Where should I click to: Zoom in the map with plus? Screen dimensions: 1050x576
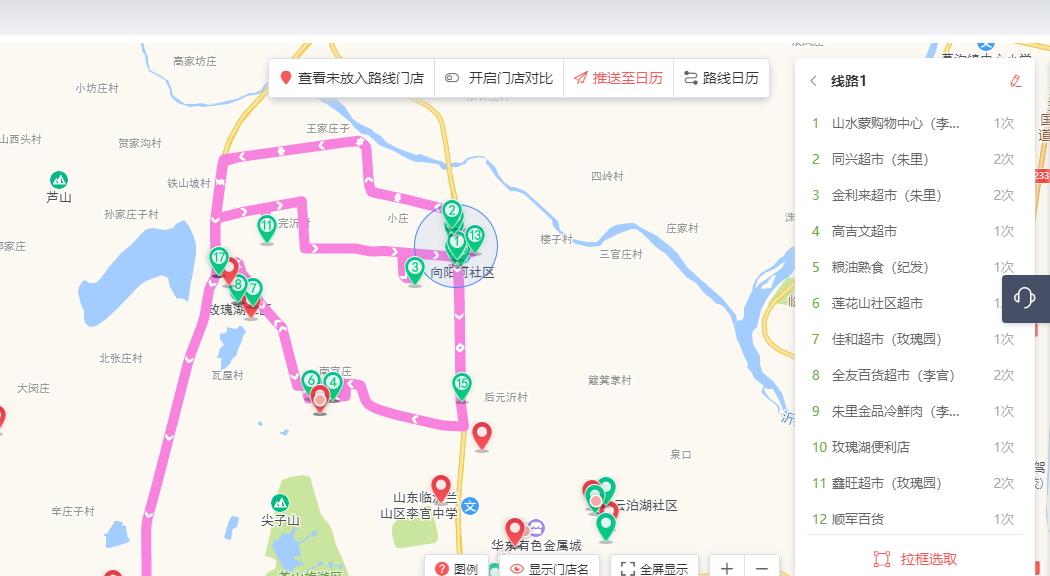click(x=727, y=567)
